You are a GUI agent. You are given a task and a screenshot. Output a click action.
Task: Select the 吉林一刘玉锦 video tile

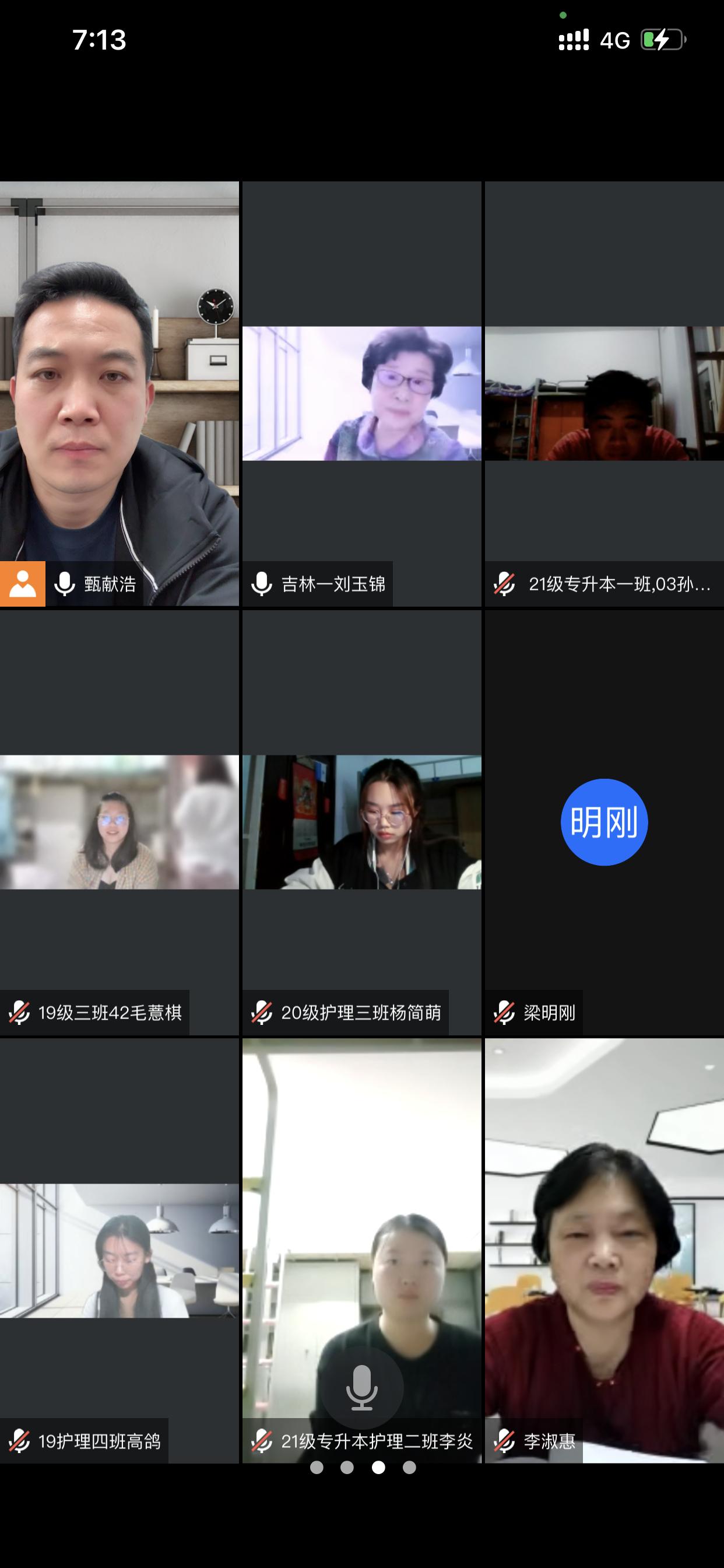tap(361, 393)
